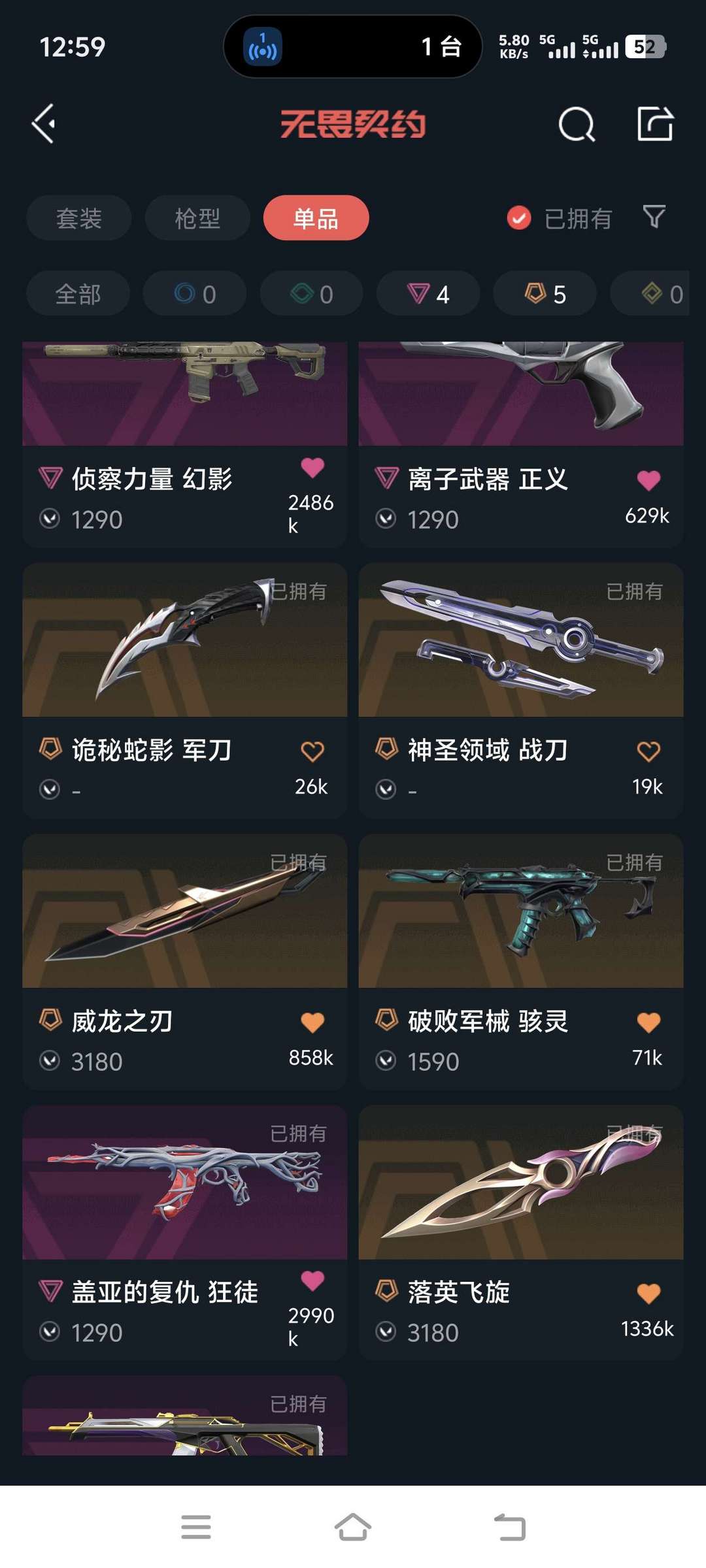This screenshot has width=706, height=1568.
Task: Open search with the magnifier icon
Action: point(577,123)
